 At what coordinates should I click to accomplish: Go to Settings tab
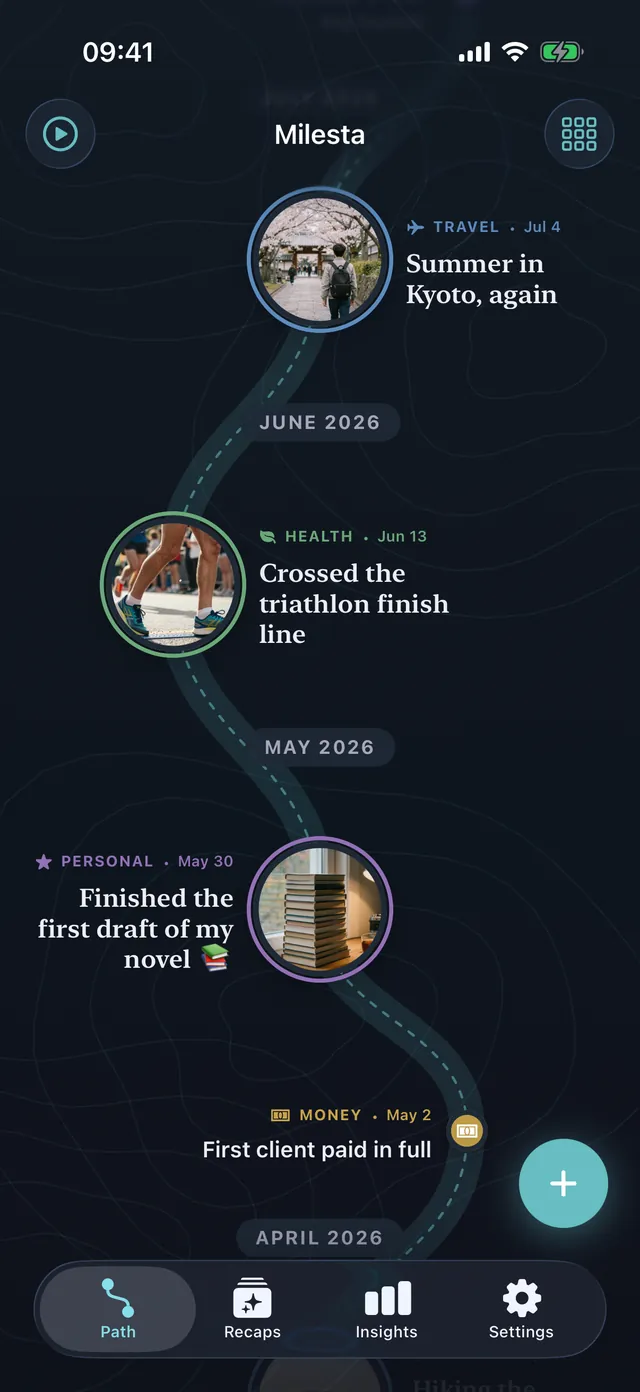[x=521, y=1309]
